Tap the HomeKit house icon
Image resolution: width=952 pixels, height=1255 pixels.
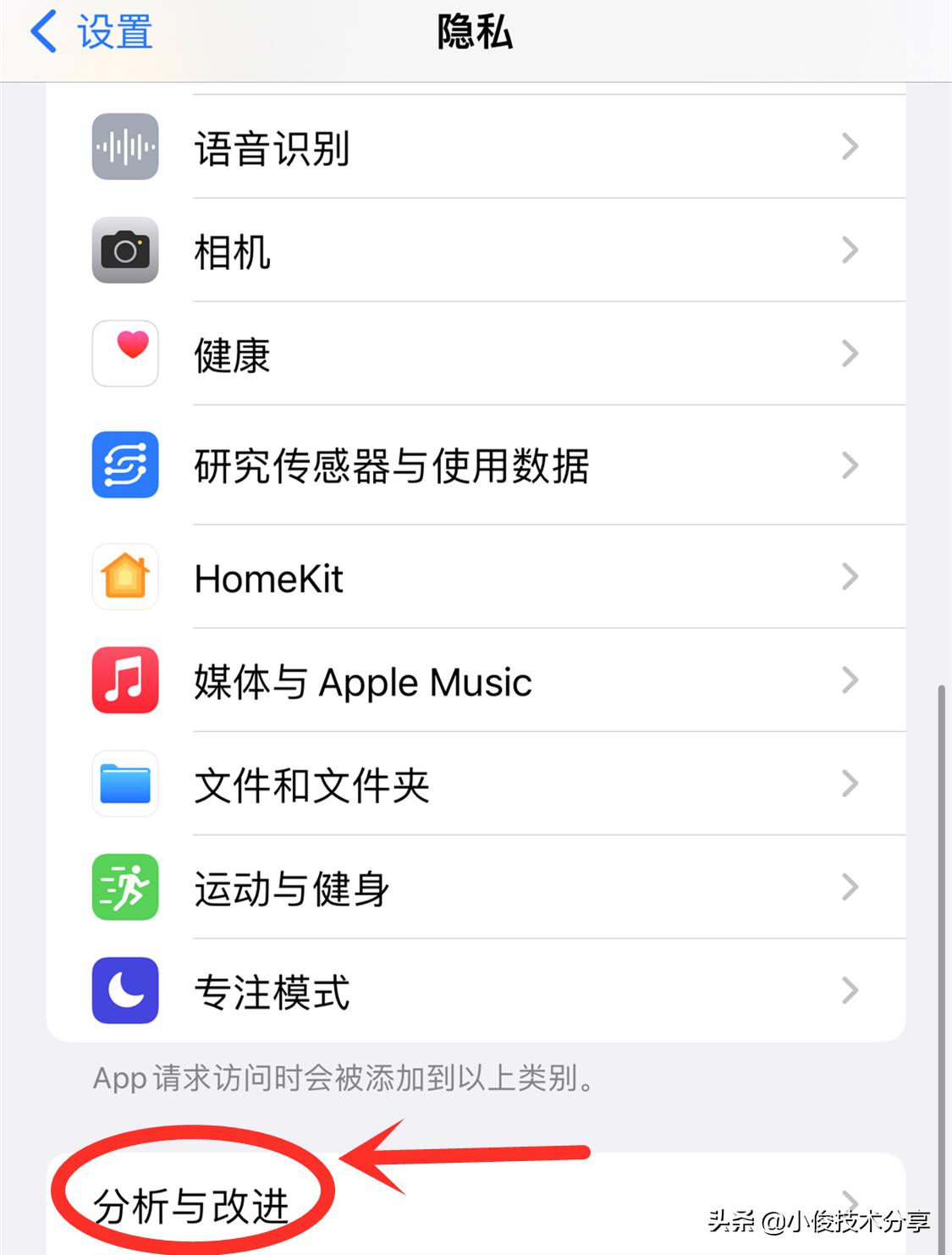124,577
